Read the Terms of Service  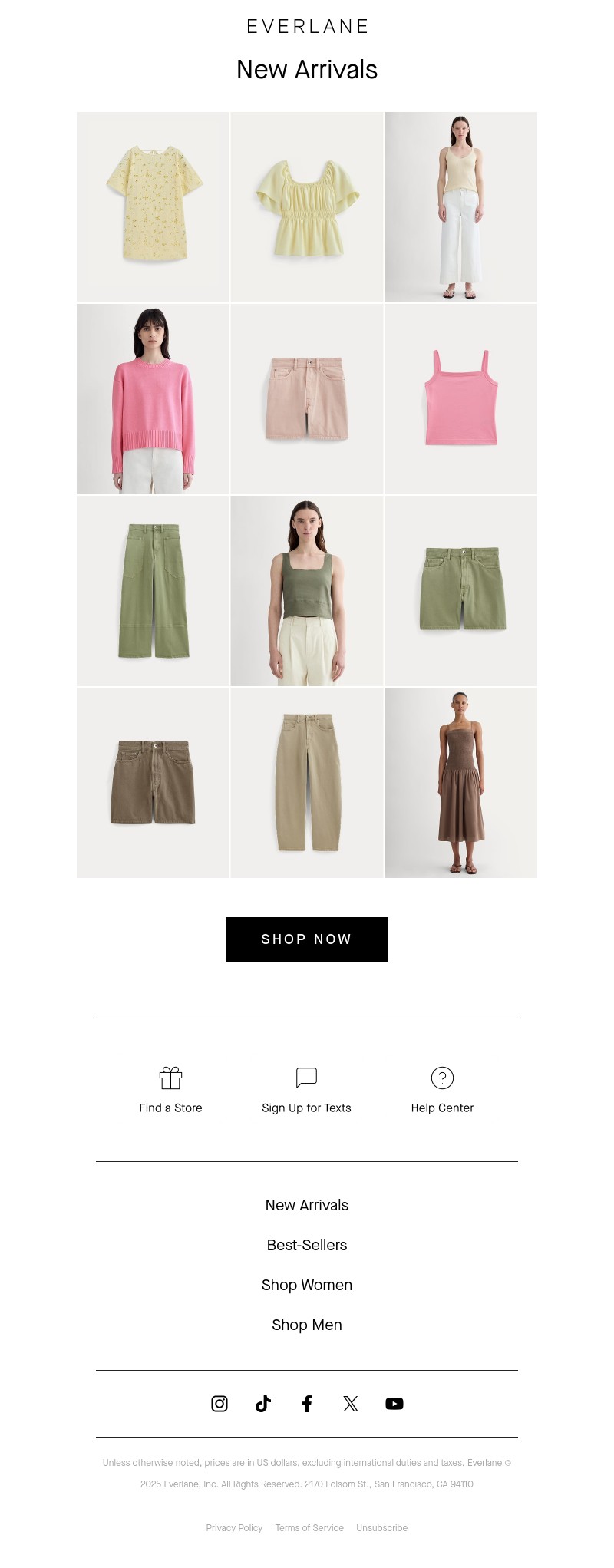pos(309,1528)
